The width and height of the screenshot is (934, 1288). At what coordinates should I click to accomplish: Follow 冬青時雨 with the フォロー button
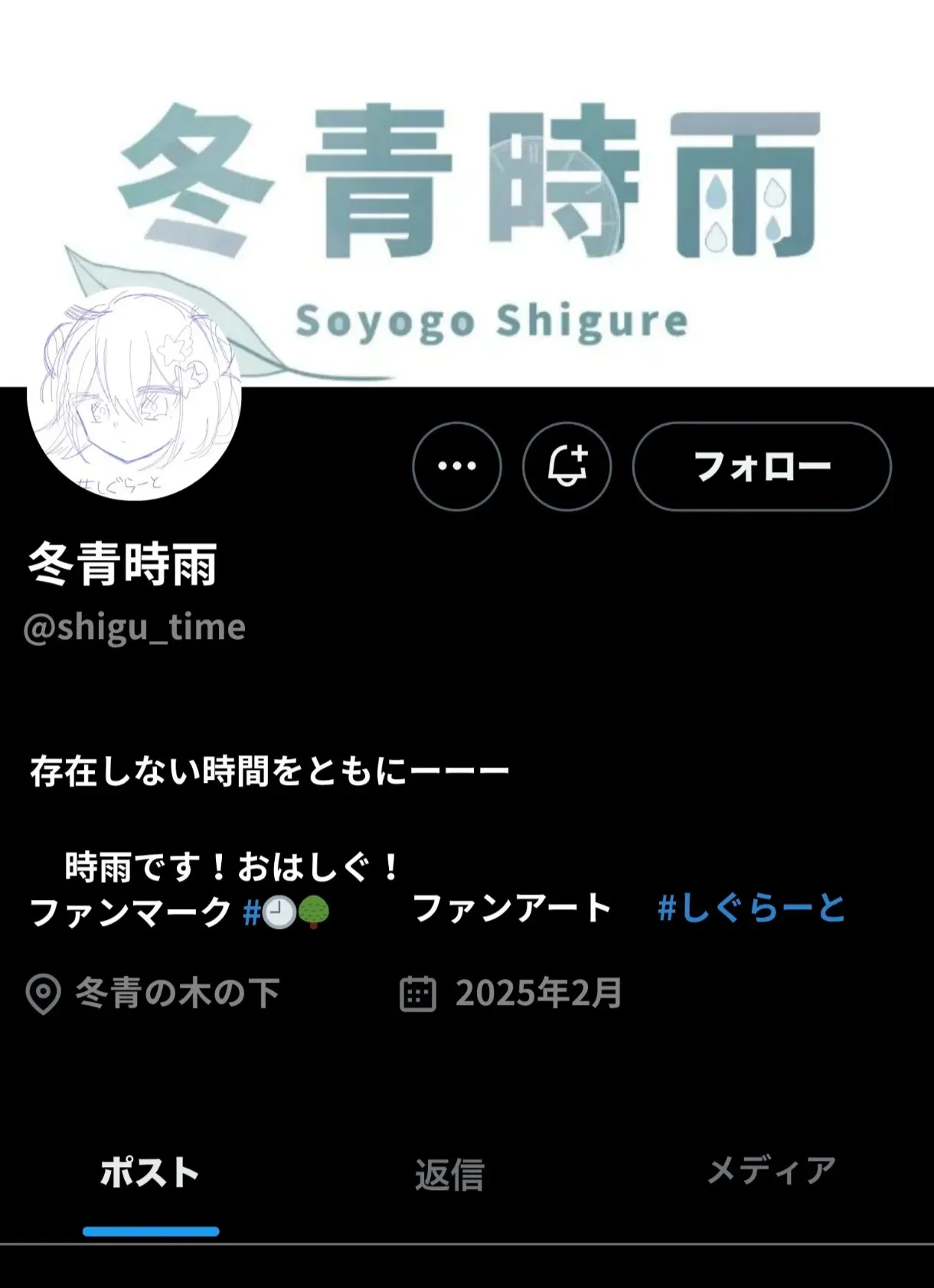click(762, 466)
